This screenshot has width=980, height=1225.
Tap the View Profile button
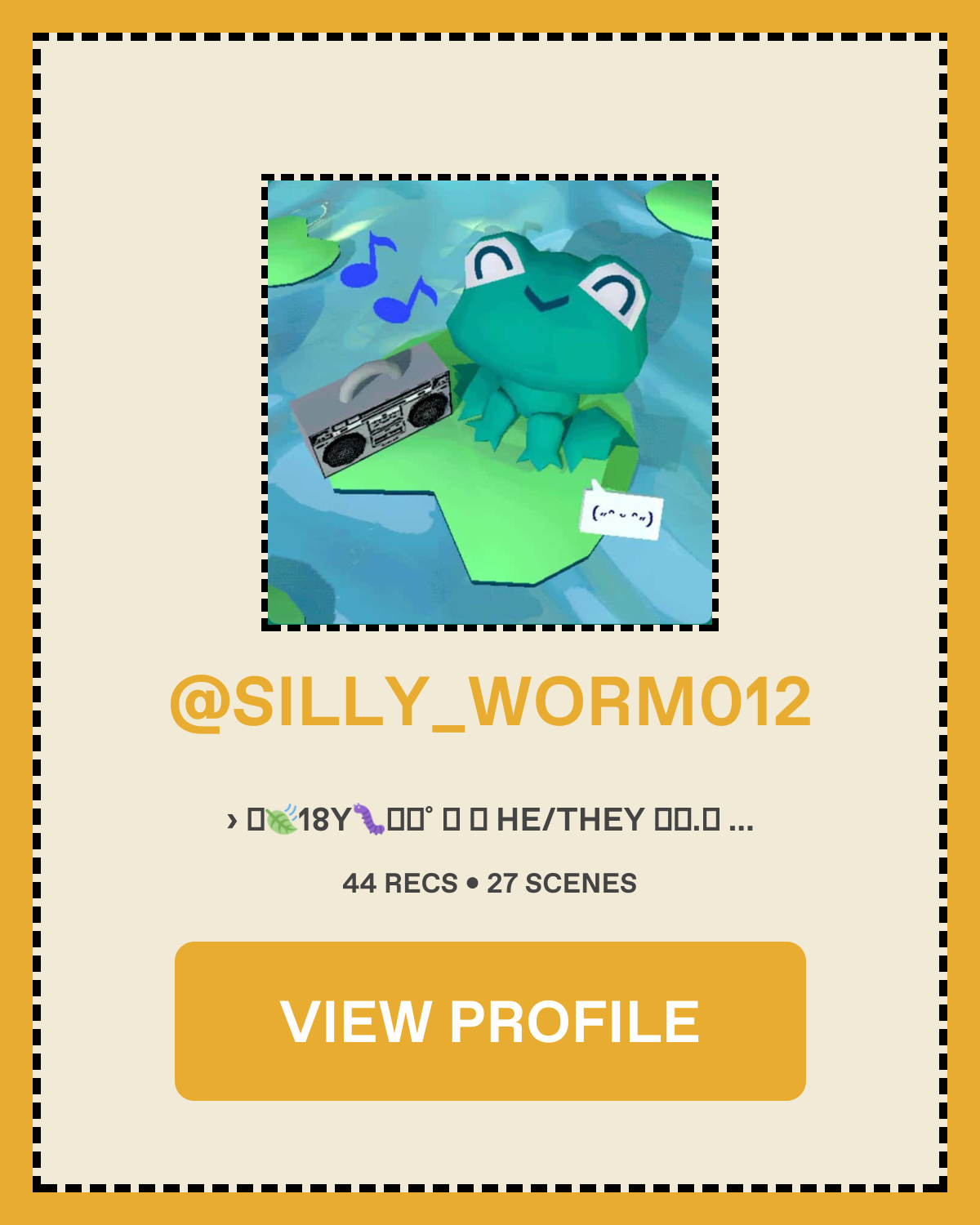(490, 1021)
